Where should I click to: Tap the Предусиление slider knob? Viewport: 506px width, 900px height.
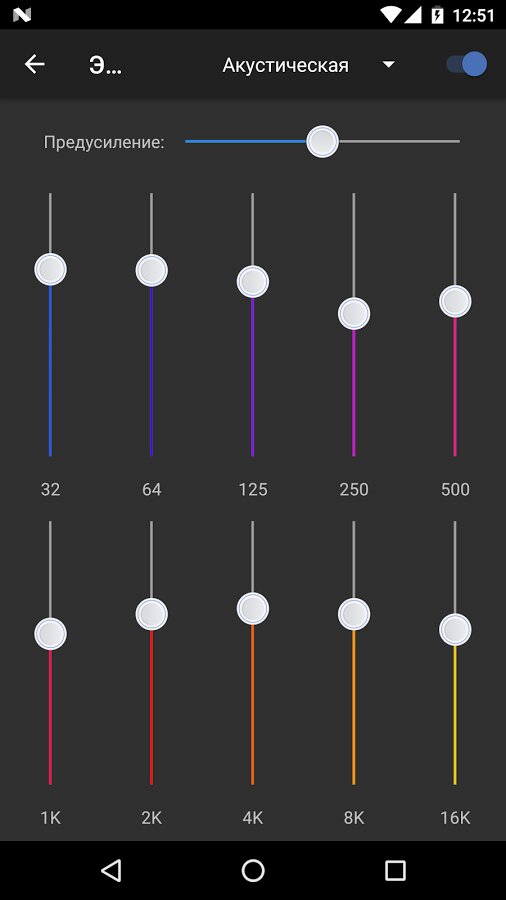322,141
